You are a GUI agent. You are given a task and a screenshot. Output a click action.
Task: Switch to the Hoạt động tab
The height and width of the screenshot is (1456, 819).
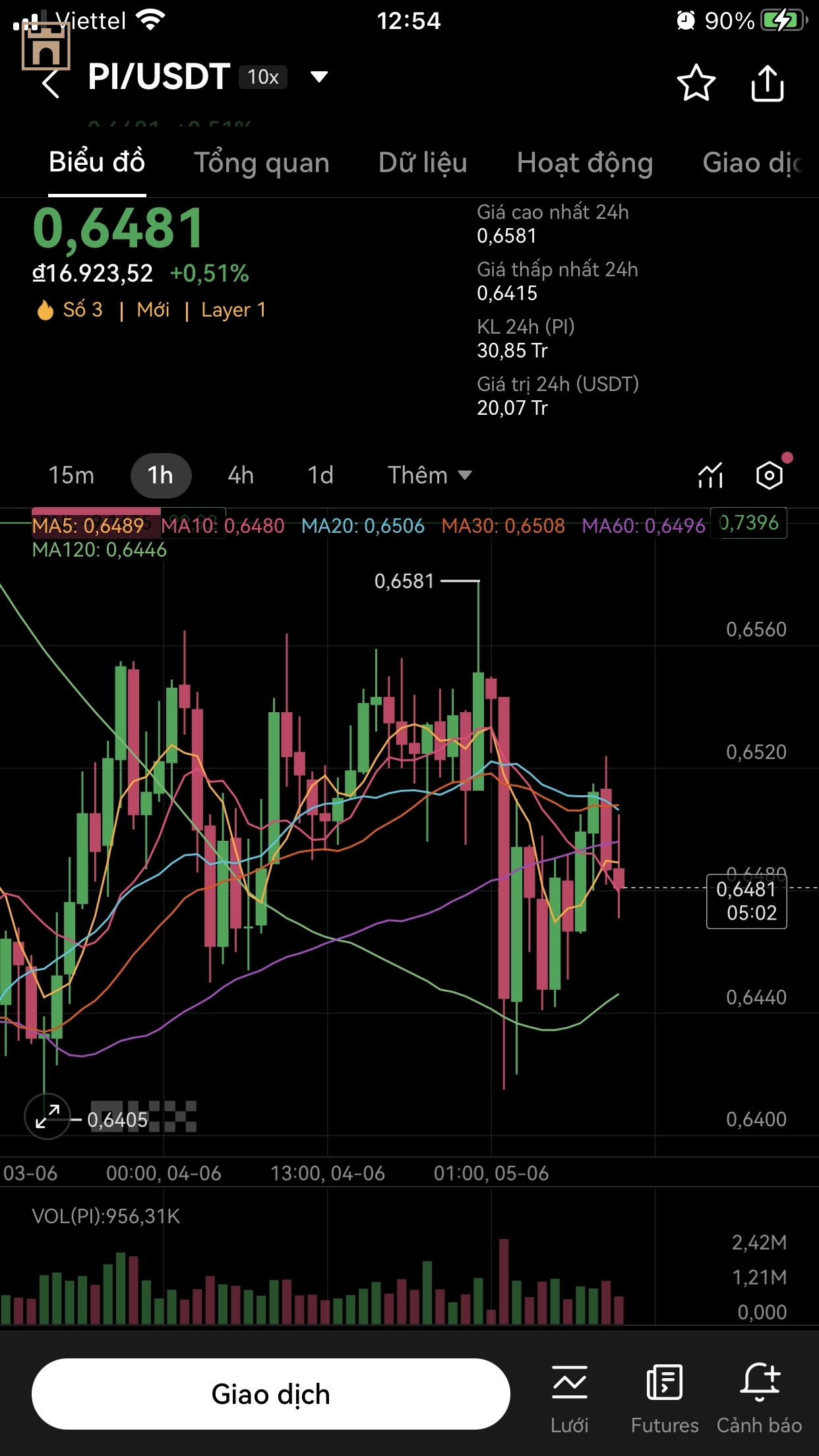pos(584,163)
